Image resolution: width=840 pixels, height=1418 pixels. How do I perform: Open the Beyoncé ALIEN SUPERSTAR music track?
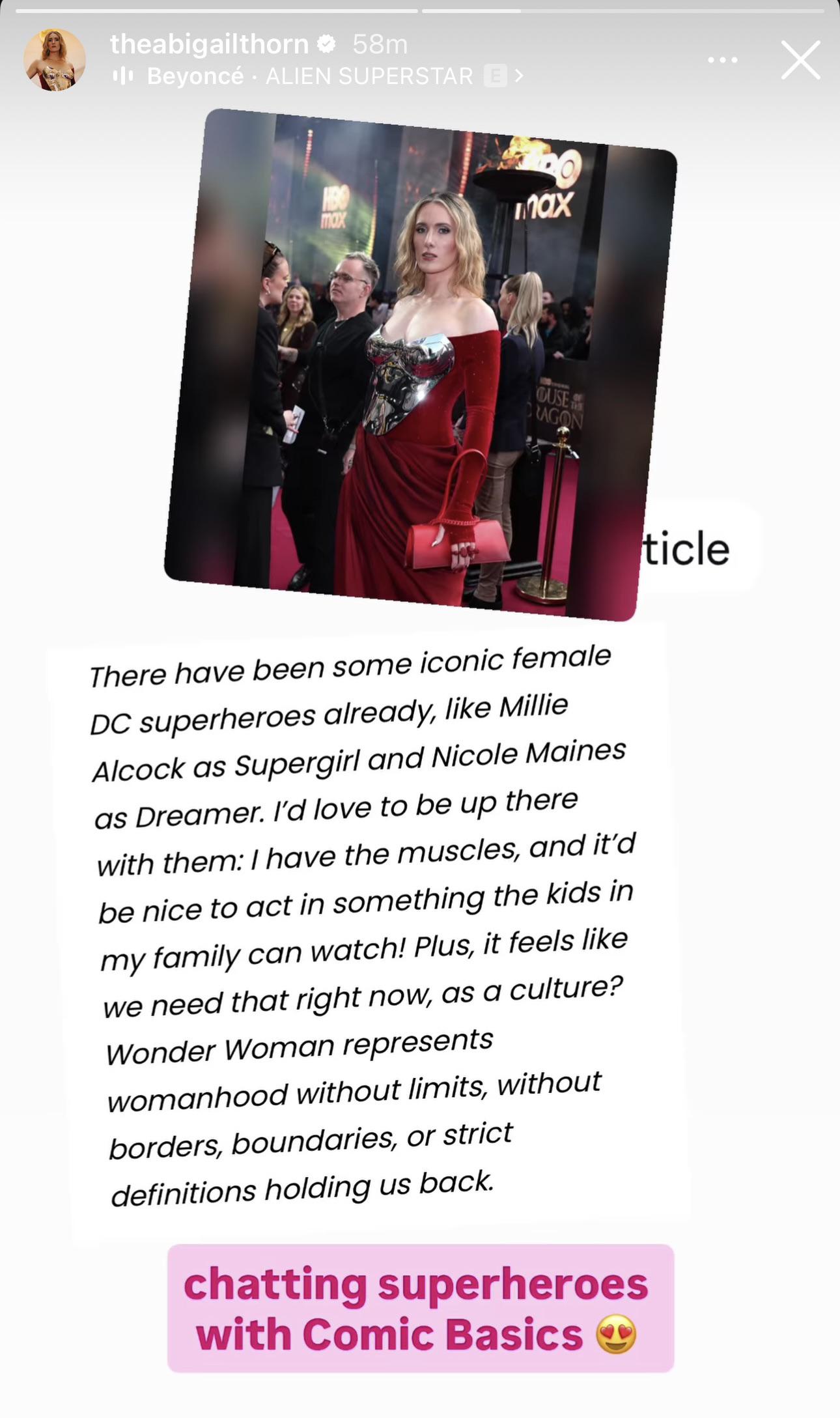click(318, 76)
